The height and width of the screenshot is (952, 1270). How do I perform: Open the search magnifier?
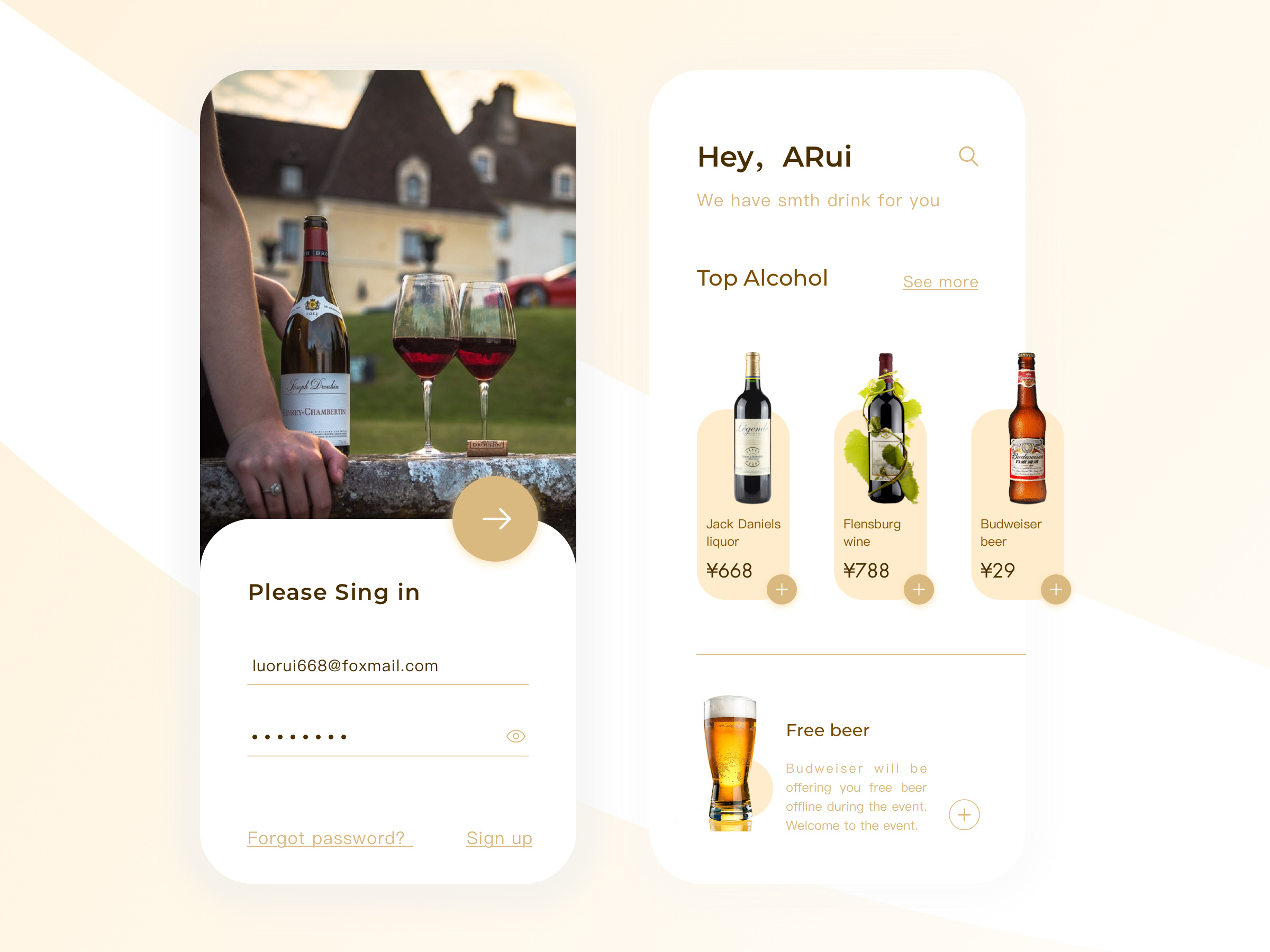(x=968, y=156)
